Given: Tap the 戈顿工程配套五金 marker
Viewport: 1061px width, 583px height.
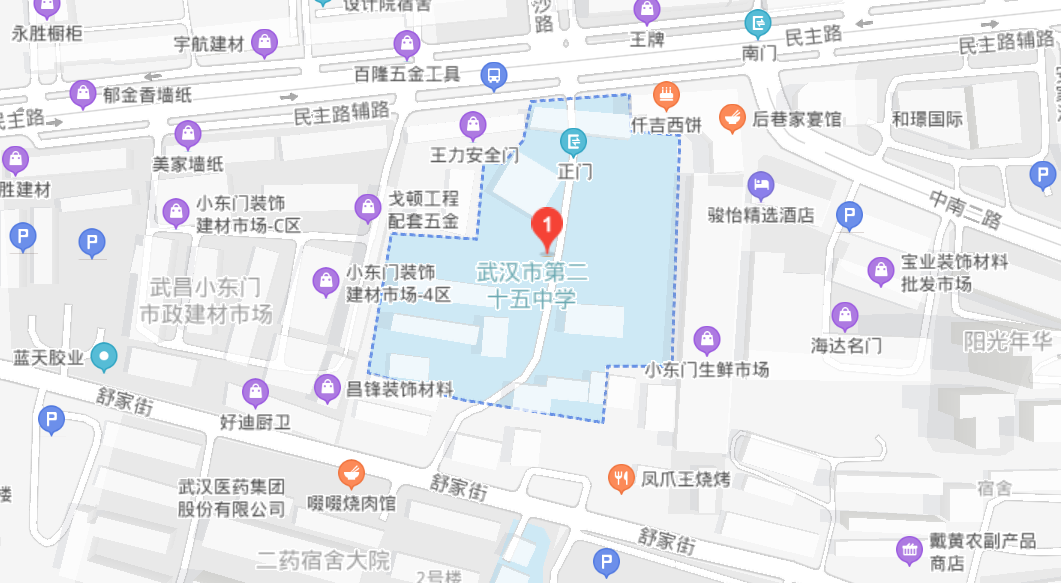Looking at the screenshot, I should tap(369, 207).
